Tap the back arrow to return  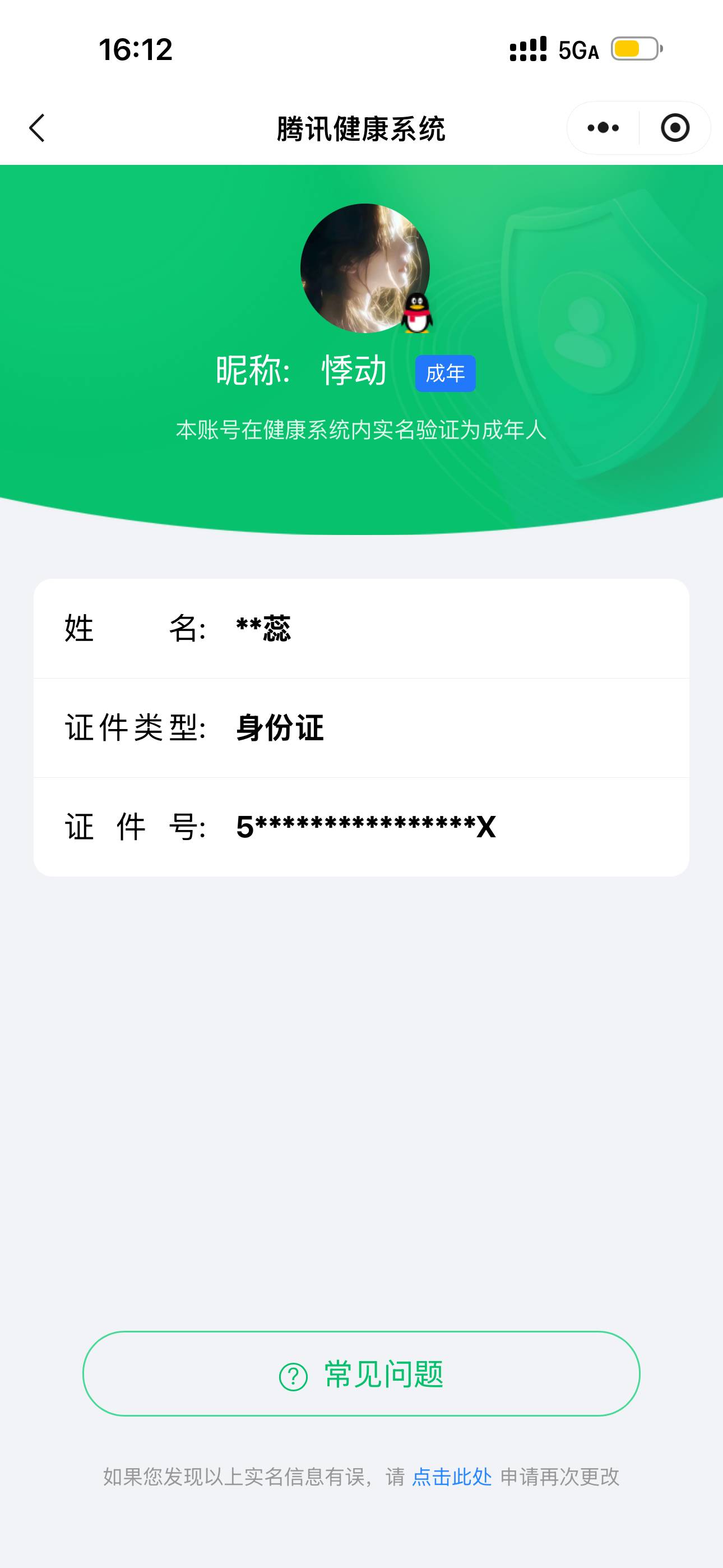(x=36, y=127)
